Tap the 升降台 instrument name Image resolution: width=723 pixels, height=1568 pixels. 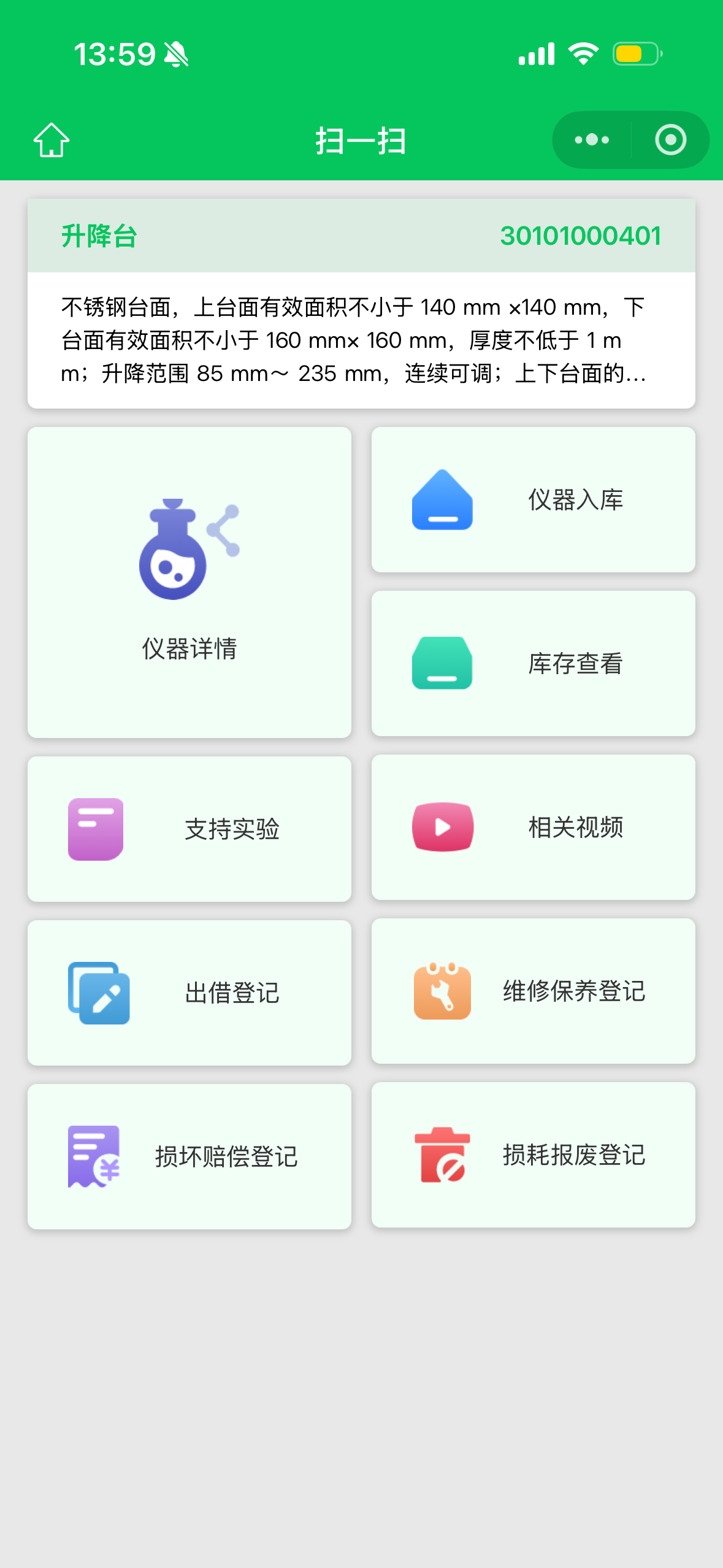tap(99, 235)
